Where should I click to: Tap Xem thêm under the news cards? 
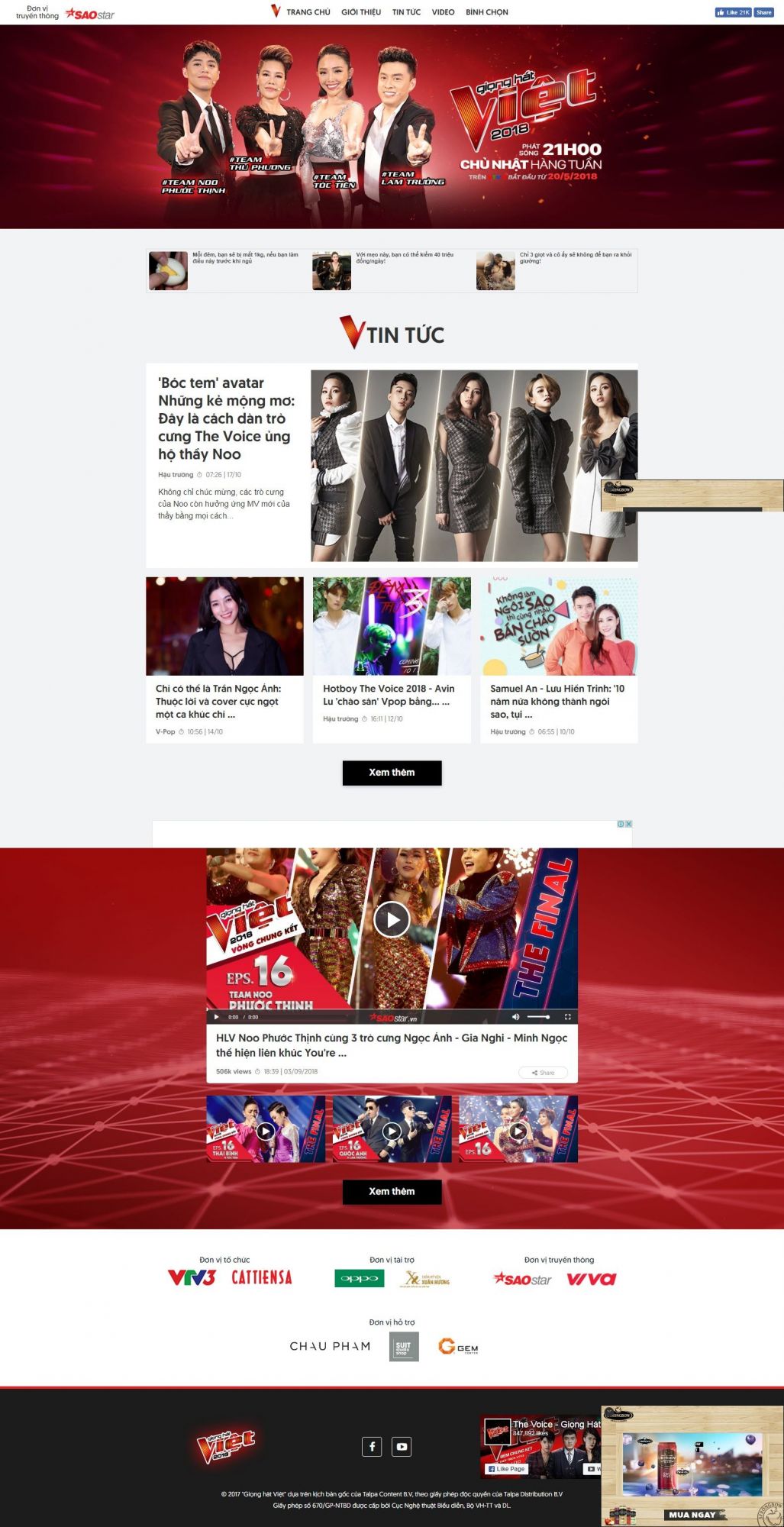[x=392, y=773]
